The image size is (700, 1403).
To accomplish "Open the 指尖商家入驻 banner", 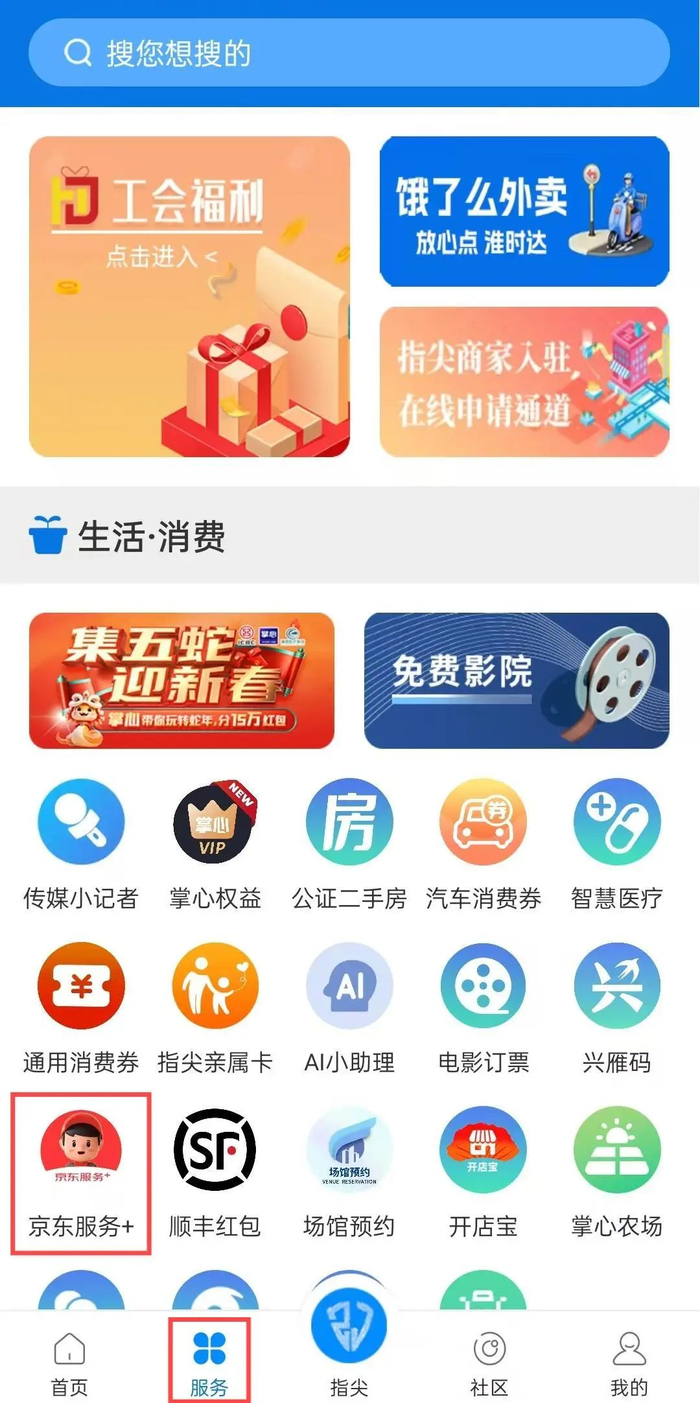I will (524, 382).
